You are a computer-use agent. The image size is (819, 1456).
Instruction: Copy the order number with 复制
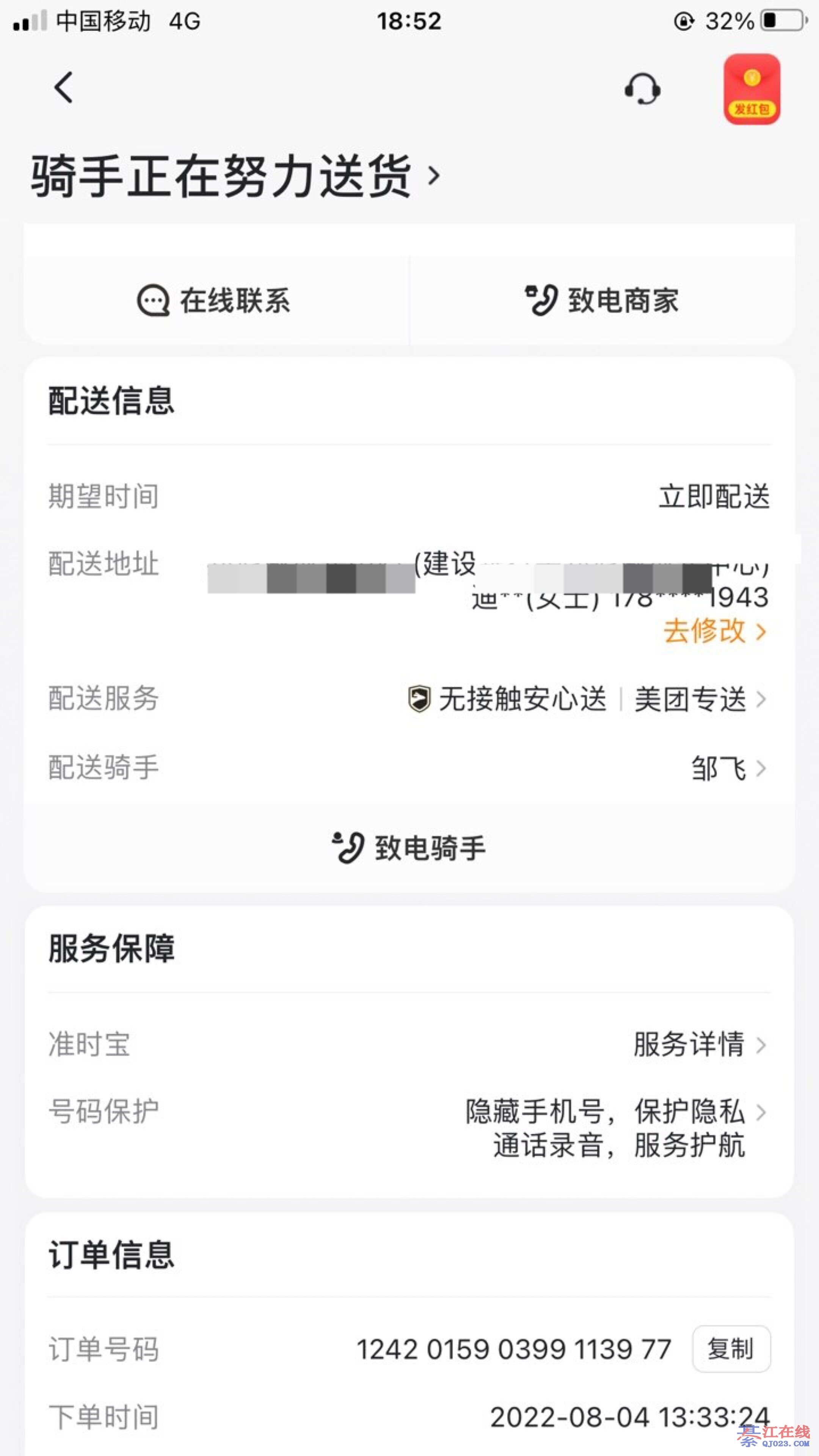pos(731,1349)
